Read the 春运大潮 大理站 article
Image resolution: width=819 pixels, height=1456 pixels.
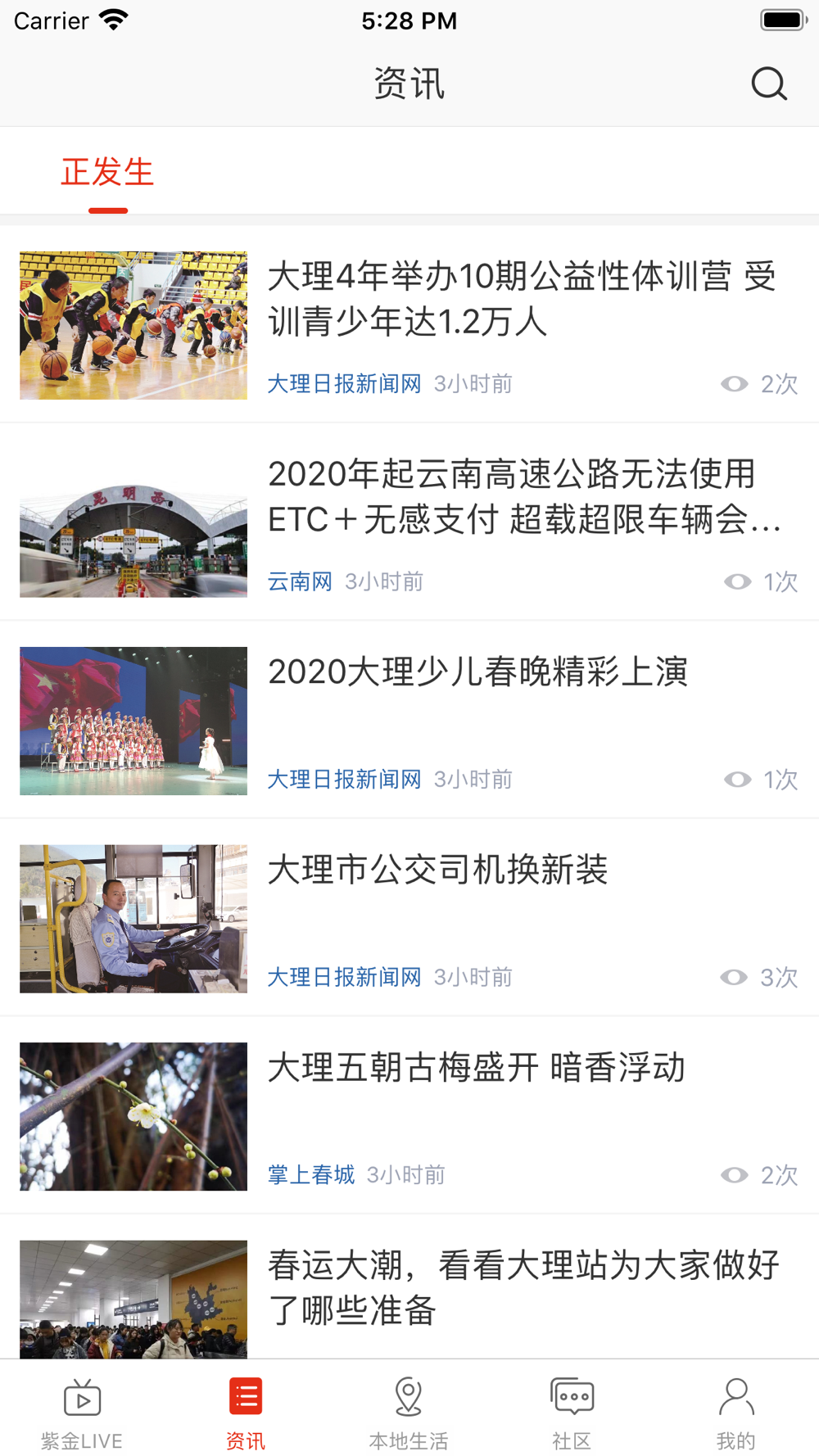(523, 1286)
